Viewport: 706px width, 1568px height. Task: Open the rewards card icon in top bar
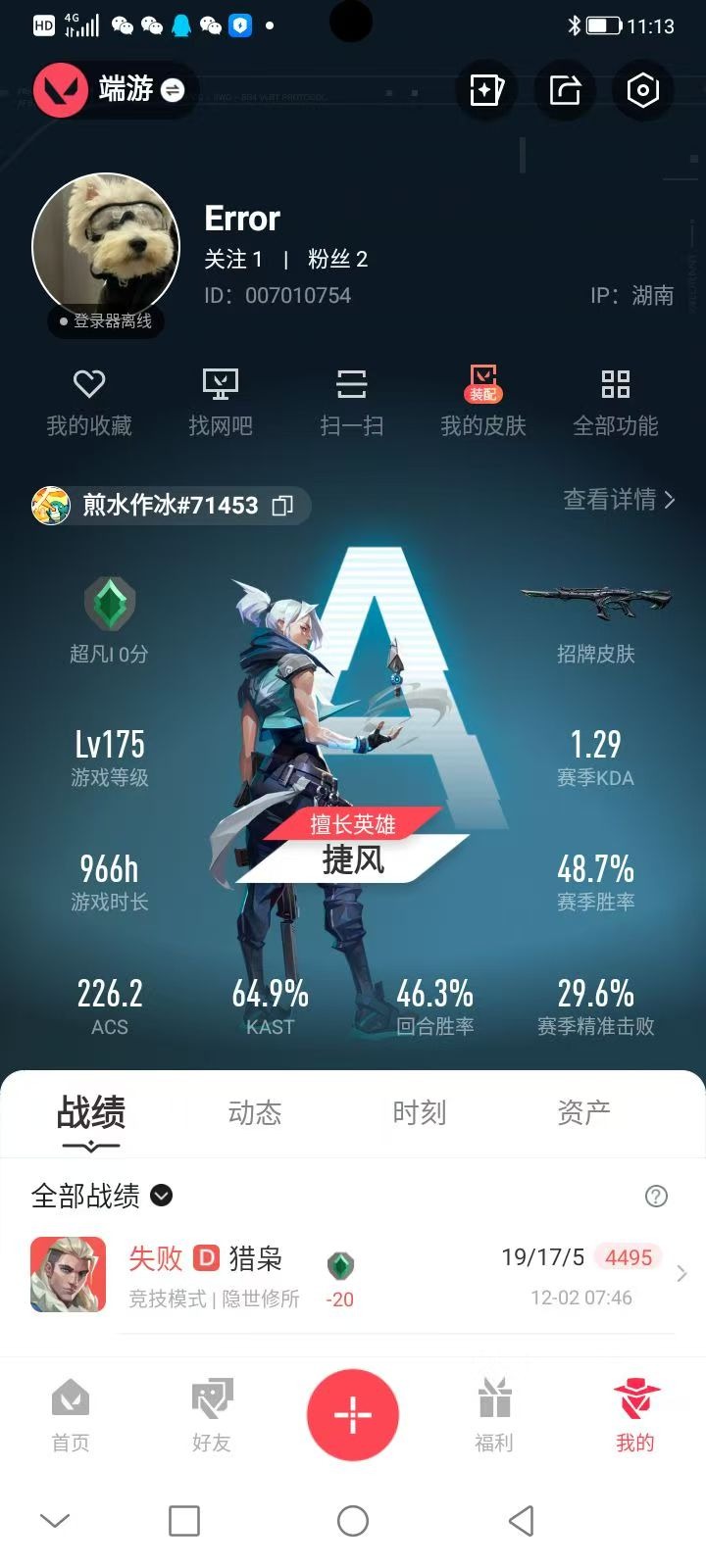tap(486, 90)
